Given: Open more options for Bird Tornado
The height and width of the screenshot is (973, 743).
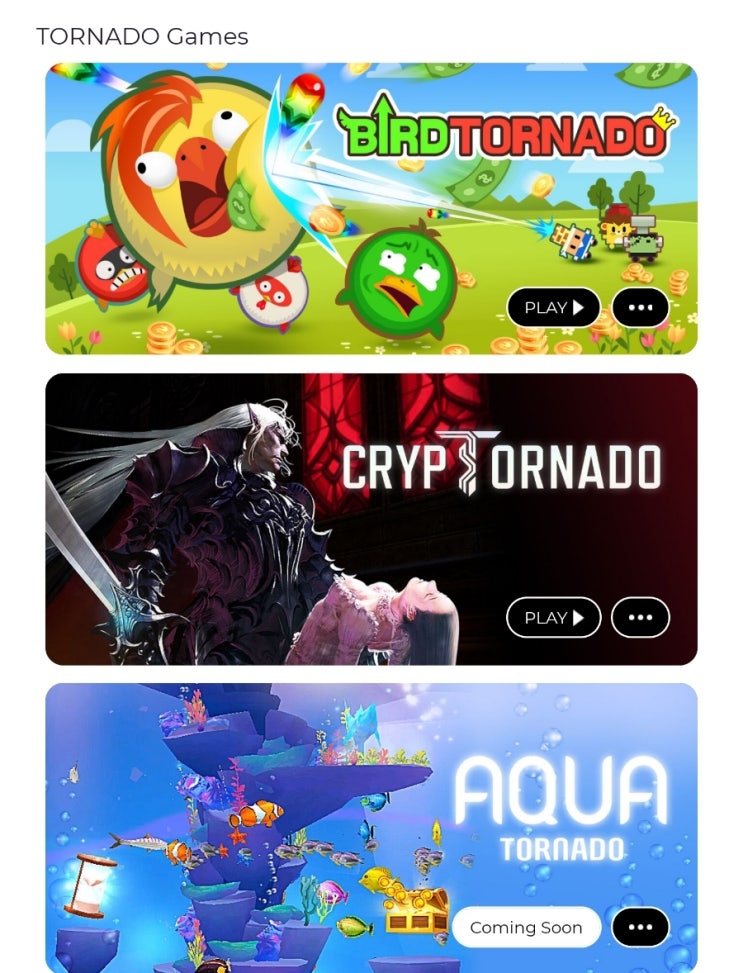Looking at the screenshot, I should tap(640, 308).
